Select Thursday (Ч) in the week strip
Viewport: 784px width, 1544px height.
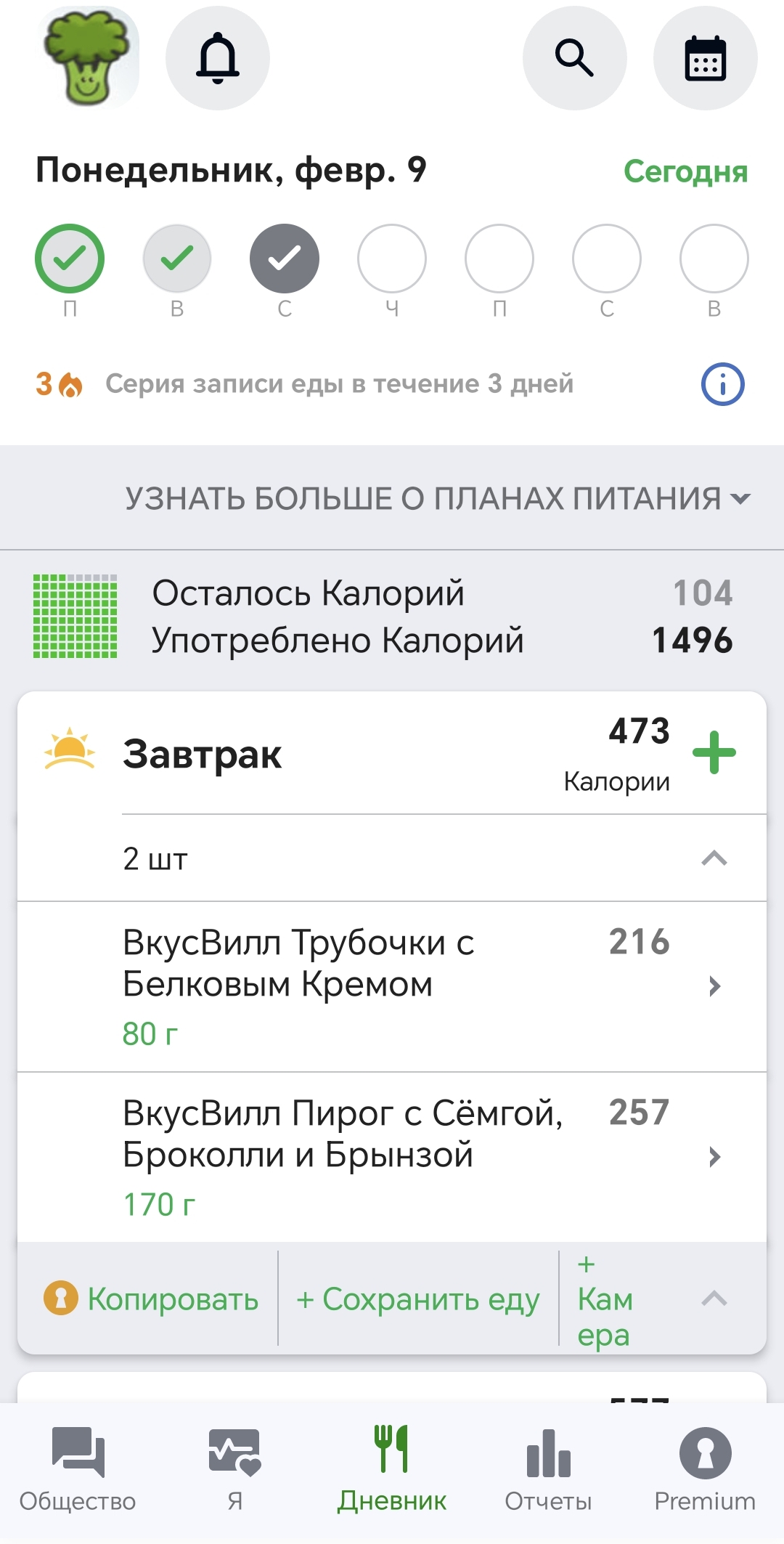tap(392, 259)
